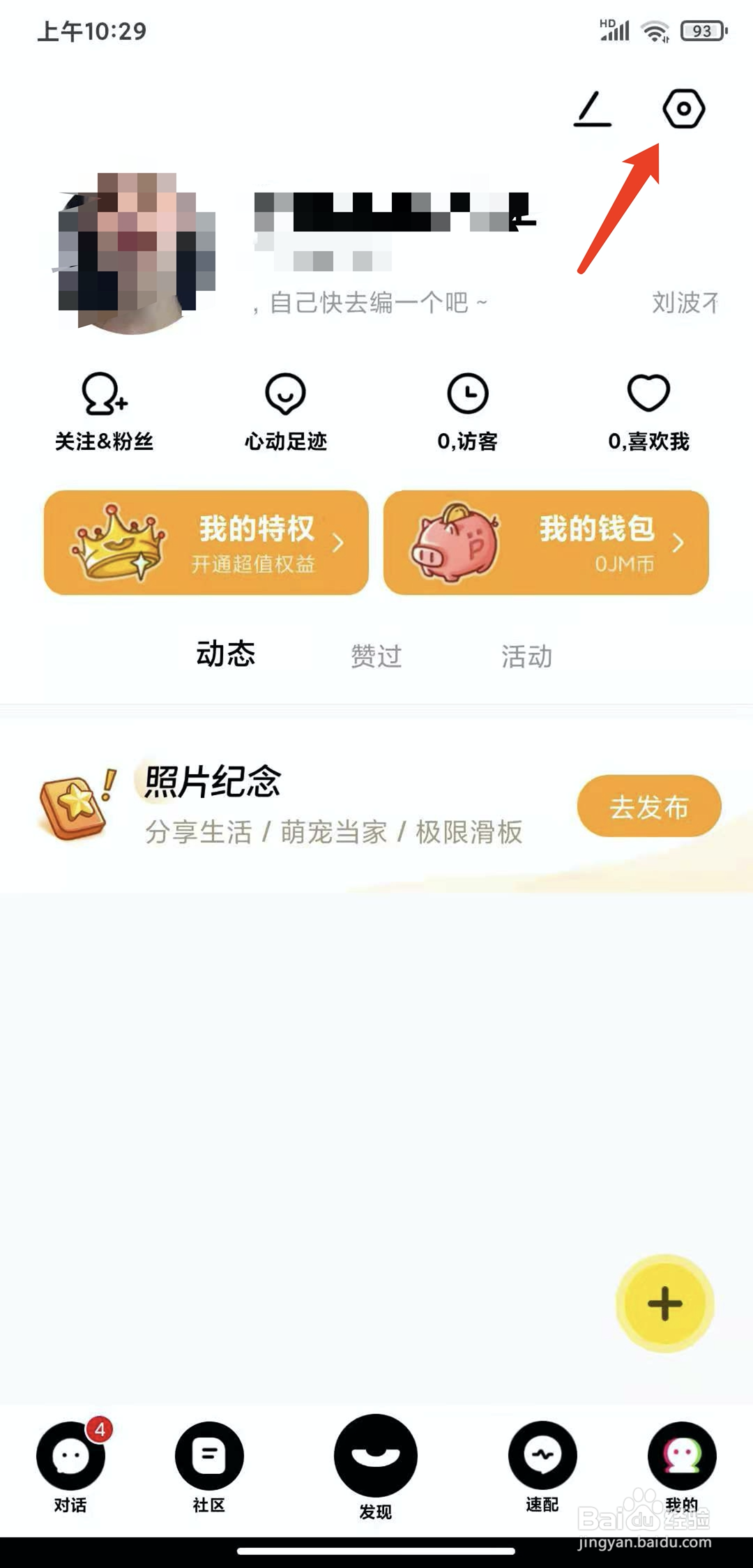Tap the 喜欢我 heart icon
This screenshot has width=753, height=1568.
click(x=648, y=395)
